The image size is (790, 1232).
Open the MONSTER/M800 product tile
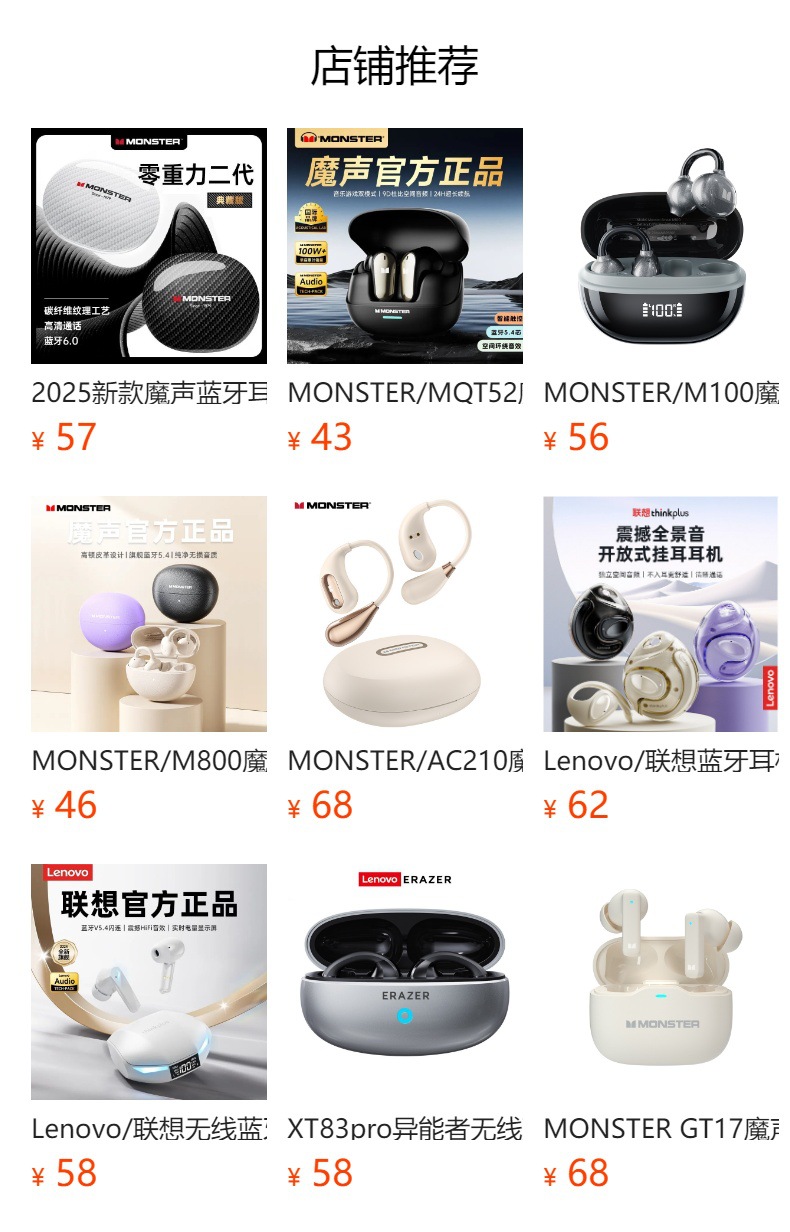point(149,614)
